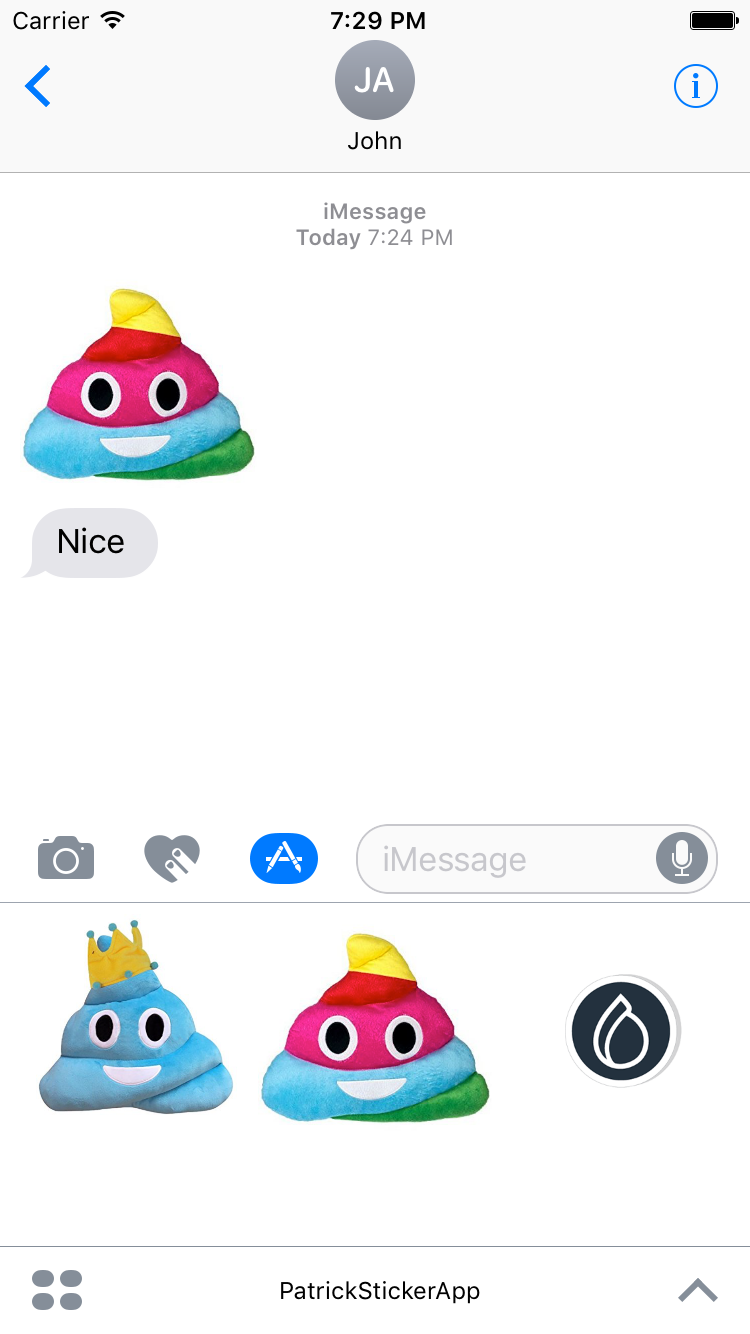The image size is (750, 1334).
Task: Open the app drawer grid icon
Action: [x=57, y=1290]
